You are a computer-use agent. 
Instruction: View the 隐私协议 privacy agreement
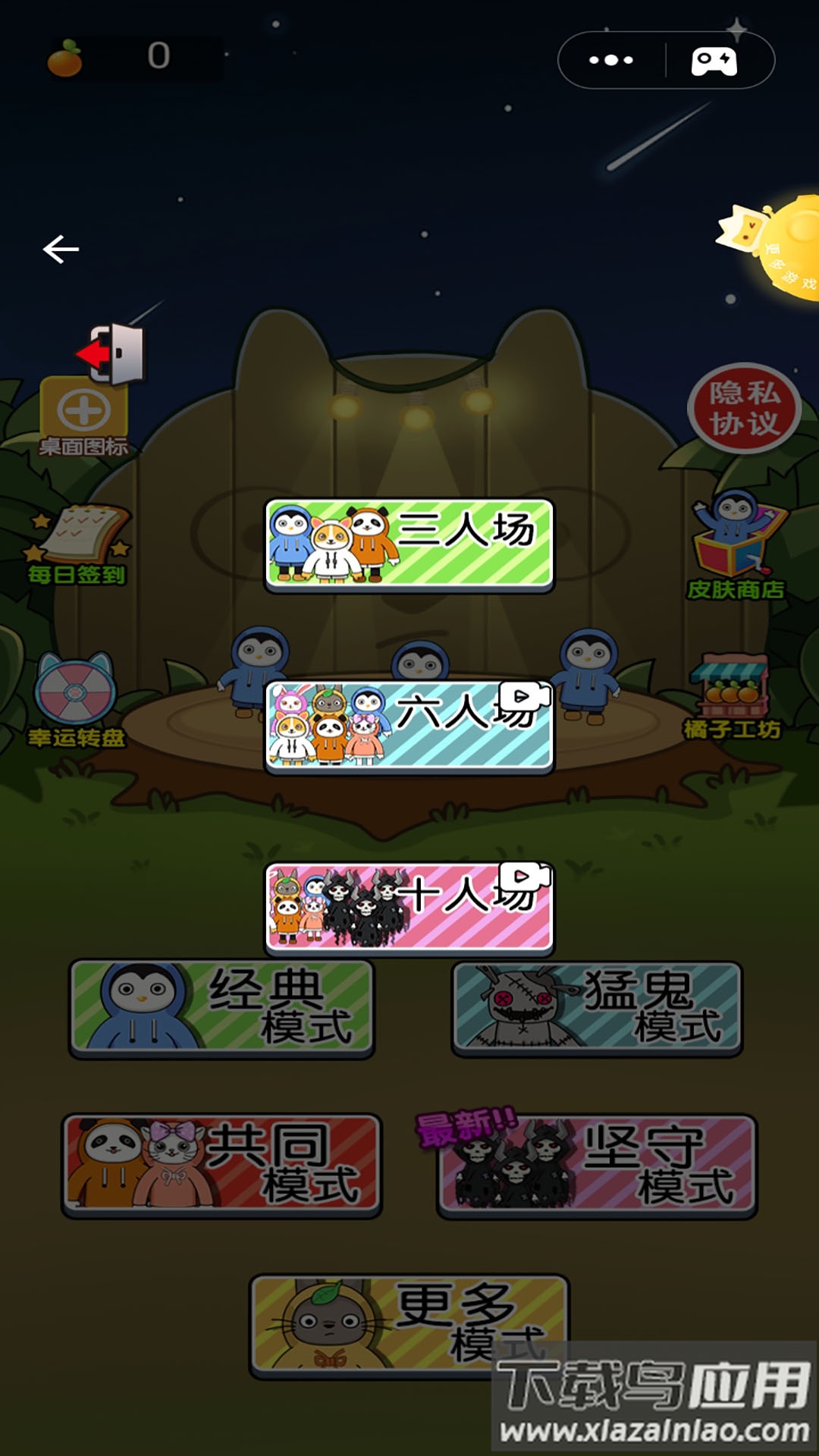tap(744, 409)
